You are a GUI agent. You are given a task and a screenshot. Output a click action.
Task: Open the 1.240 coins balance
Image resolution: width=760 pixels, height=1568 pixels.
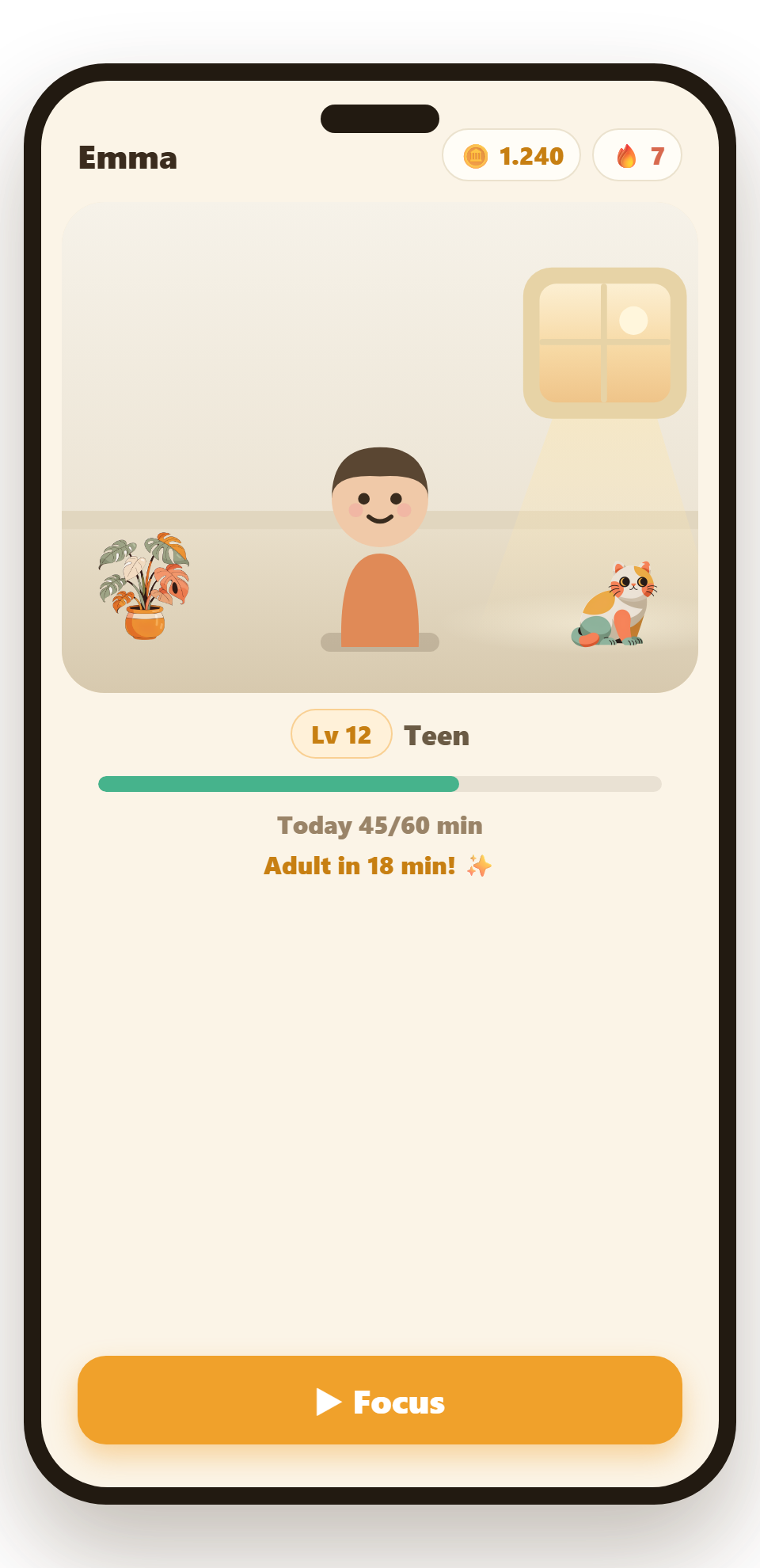tap(511, 155)
